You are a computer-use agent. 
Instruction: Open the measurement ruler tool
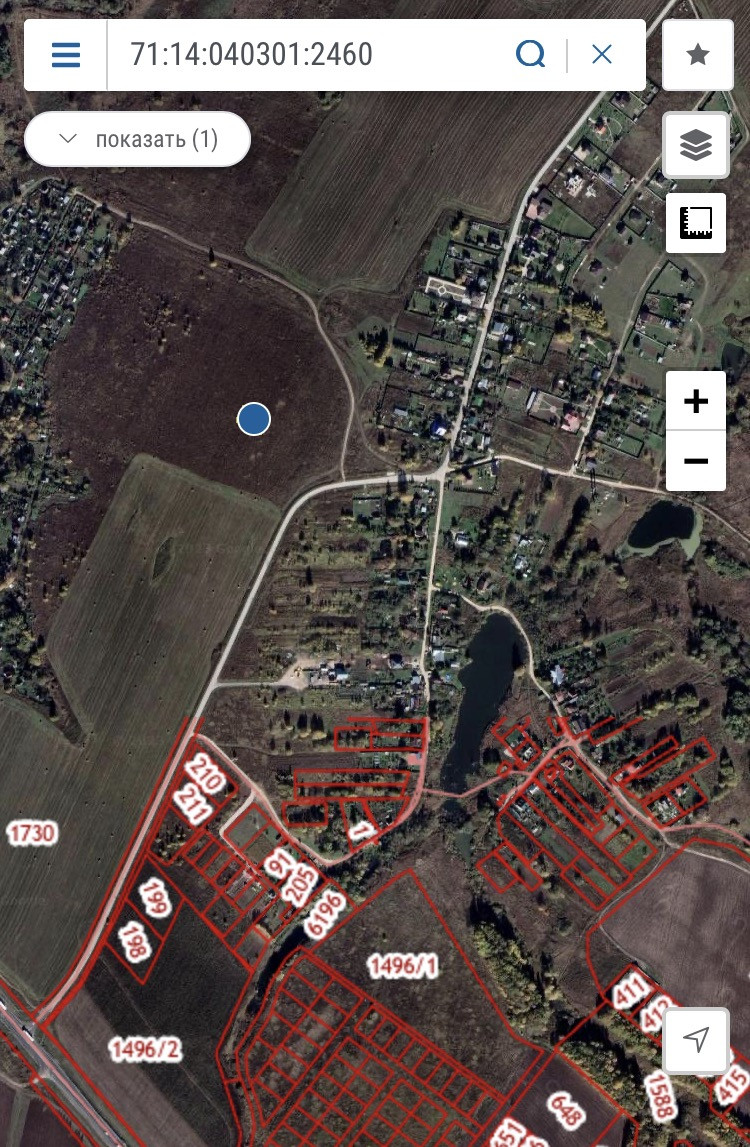(696, 222)
